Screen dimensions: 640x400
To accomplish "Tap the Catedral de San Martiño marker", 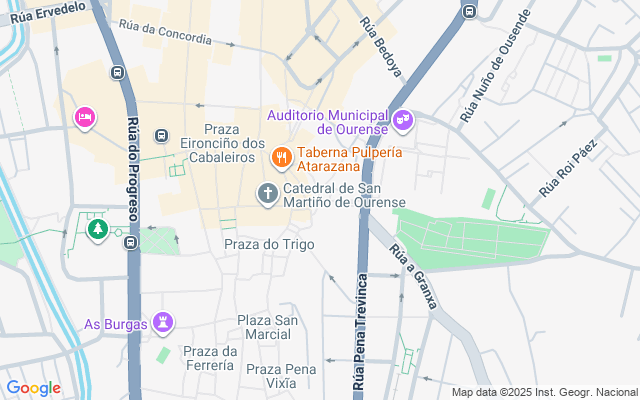I will (268, 193).
